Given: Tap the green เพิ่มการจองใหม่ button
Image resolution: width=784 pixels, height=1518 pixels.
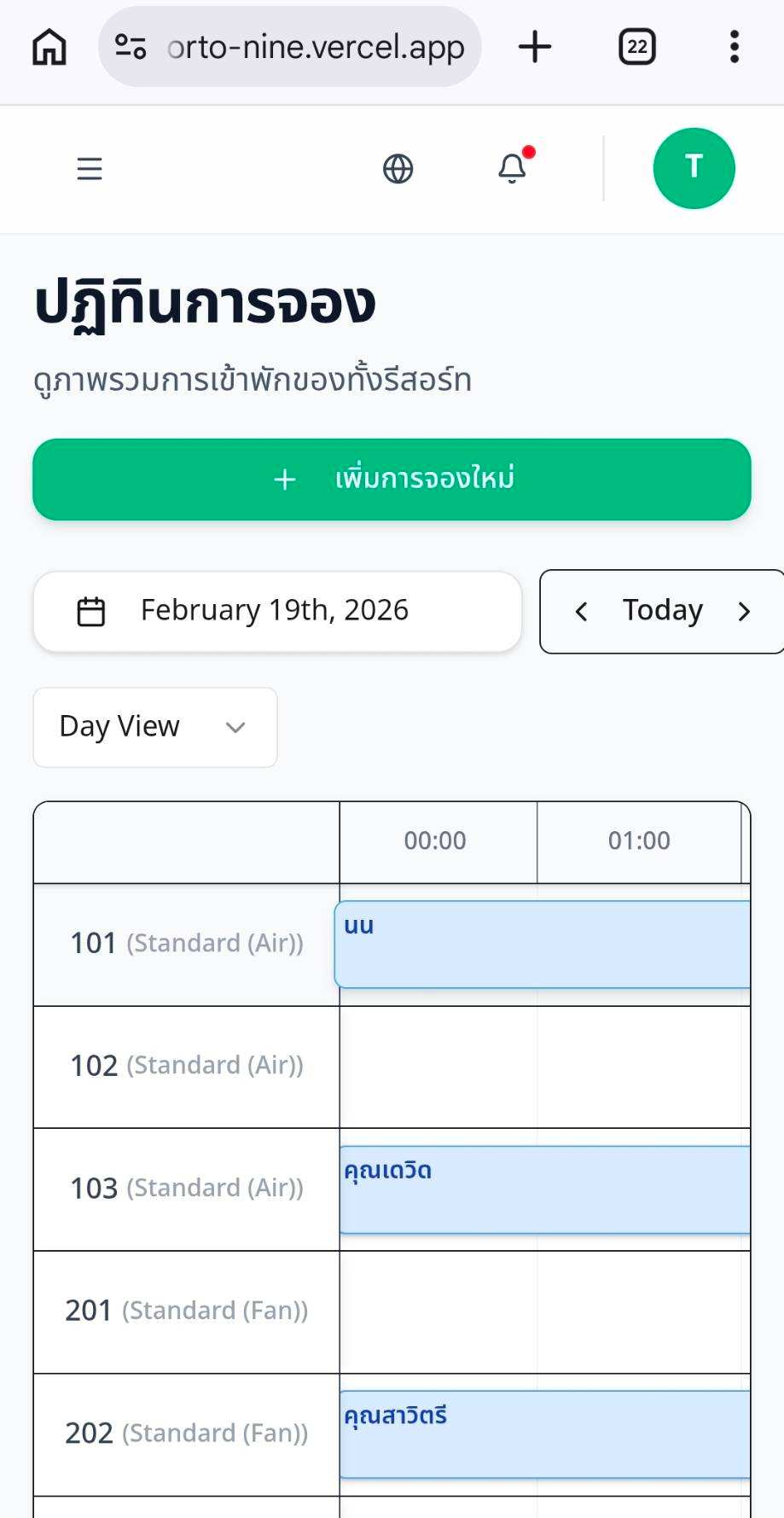Looking at the screenshot, I should [392, 479].
